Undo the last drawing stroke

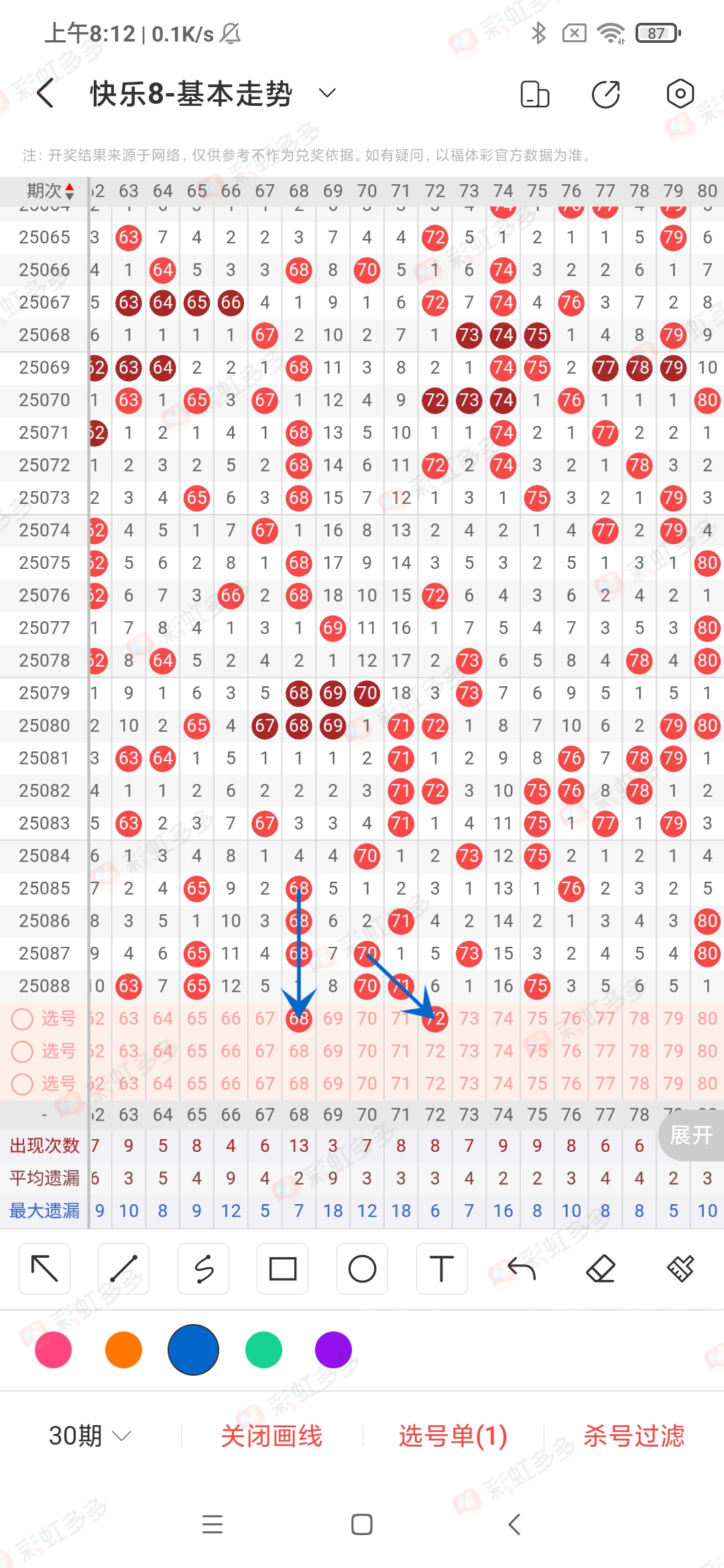522,1268
